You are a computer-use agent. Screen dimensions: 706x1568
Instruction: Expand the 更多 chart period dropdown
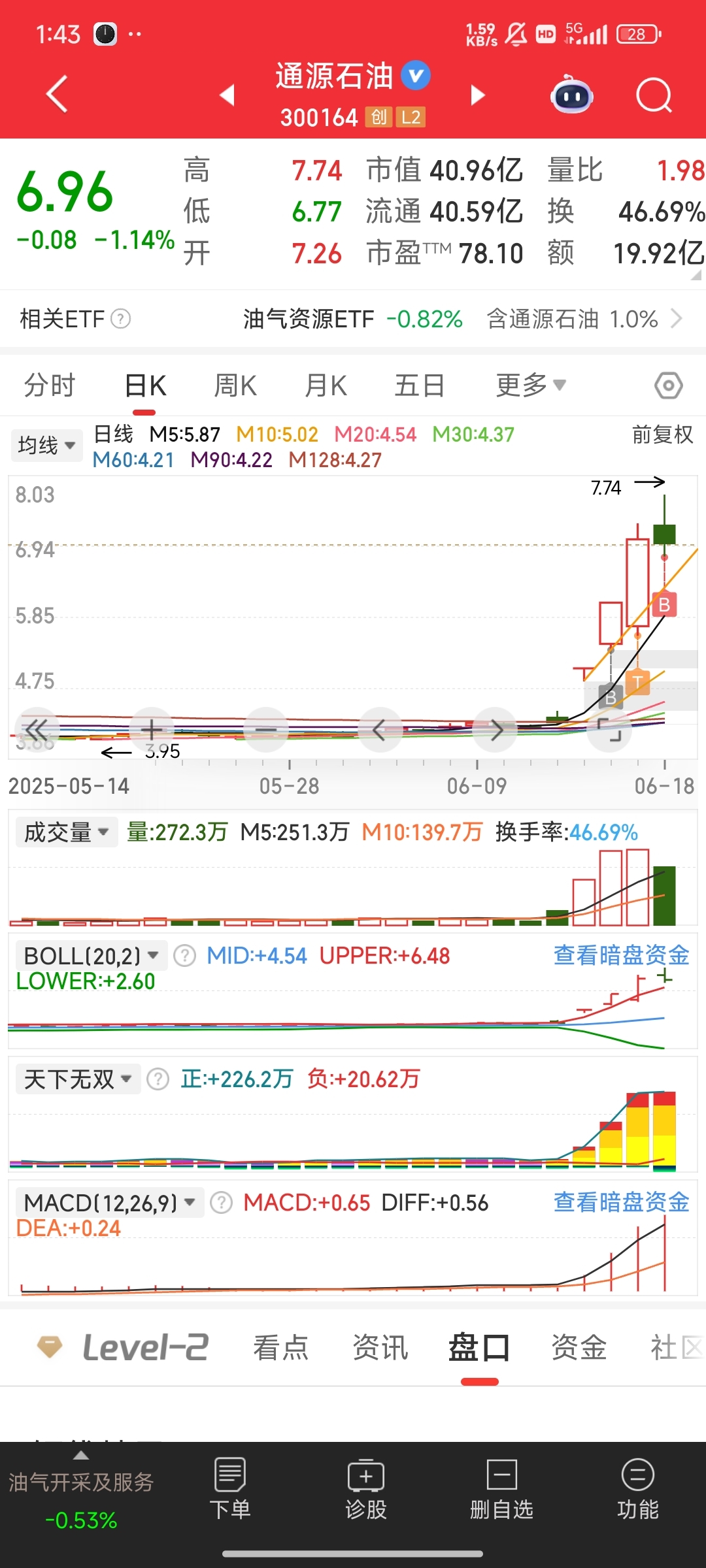(529, 385)
